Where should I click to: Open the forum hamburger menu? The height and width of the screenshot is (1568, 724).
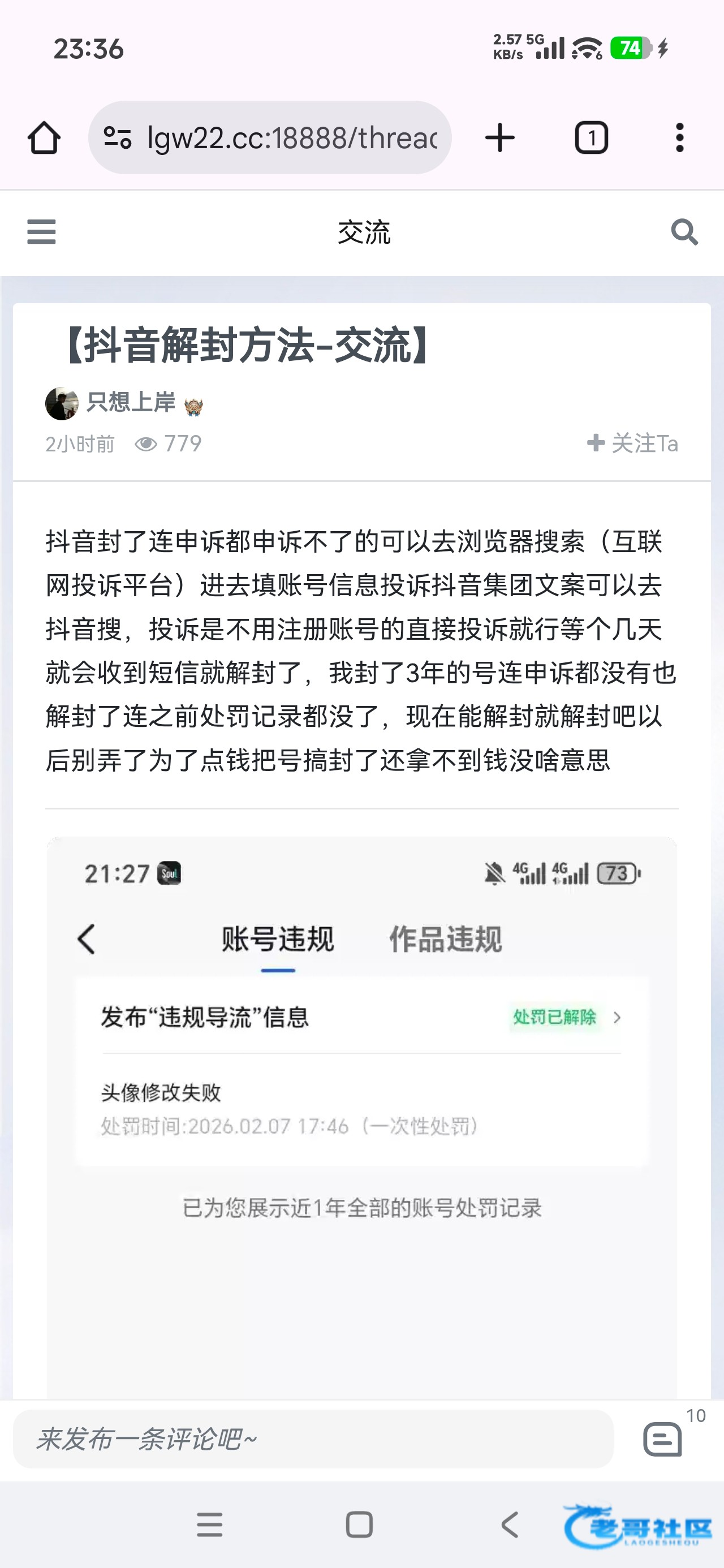point(41,232)
